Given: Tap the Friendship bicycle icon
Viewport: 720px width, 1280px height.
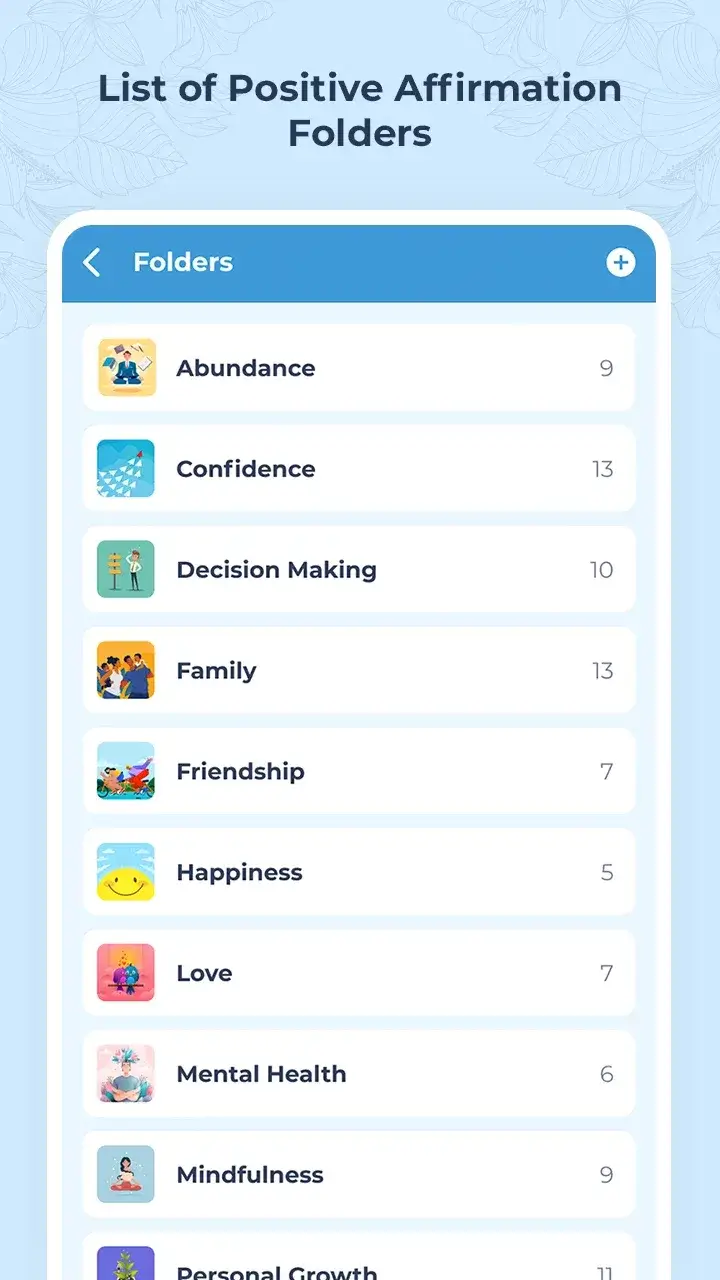Looking at the screenshot, I should pos(125,771).
